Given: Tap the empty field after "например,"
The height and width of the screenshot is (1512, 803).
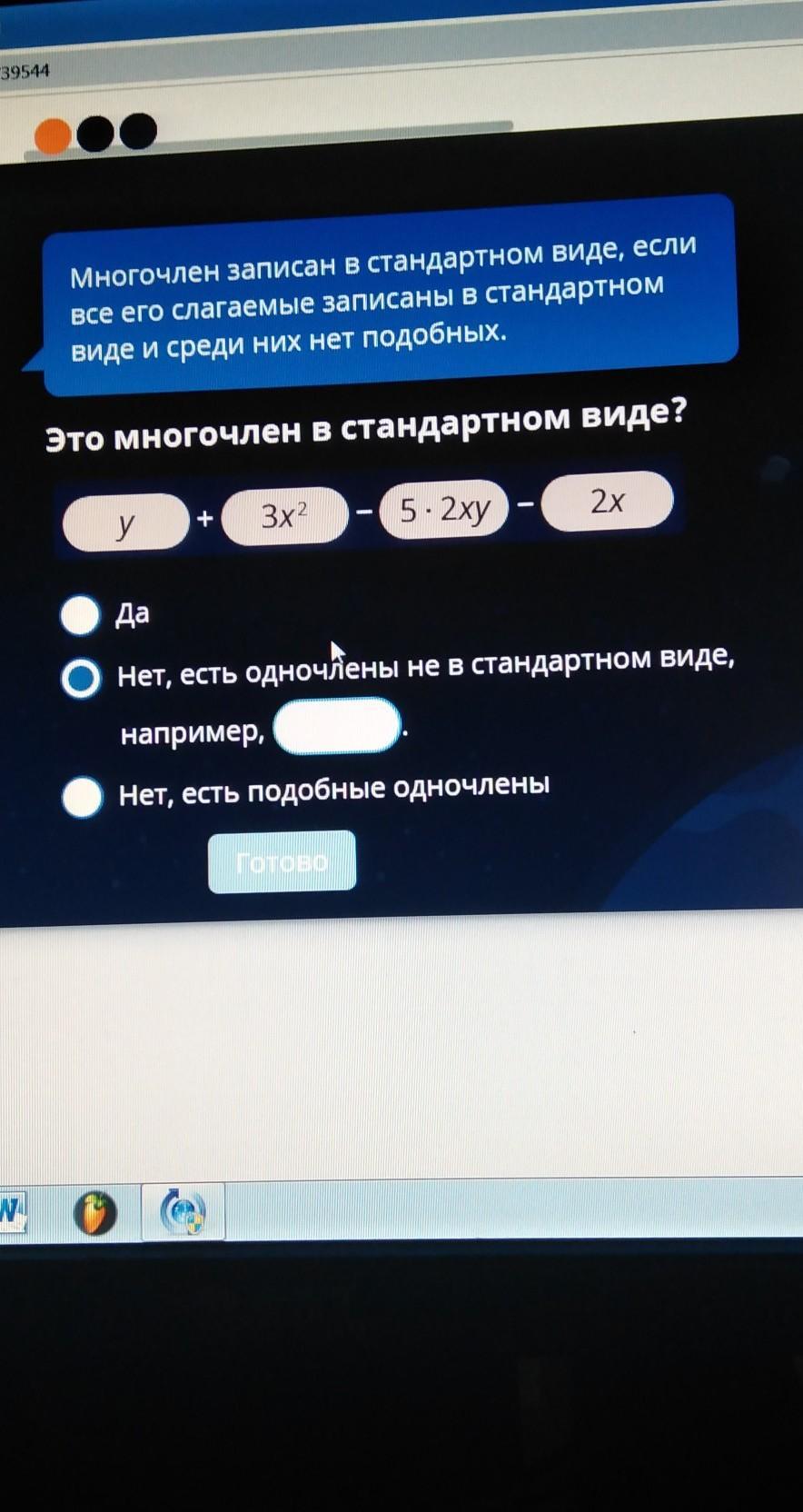Looking at the screenshot, I should point(337,726).
